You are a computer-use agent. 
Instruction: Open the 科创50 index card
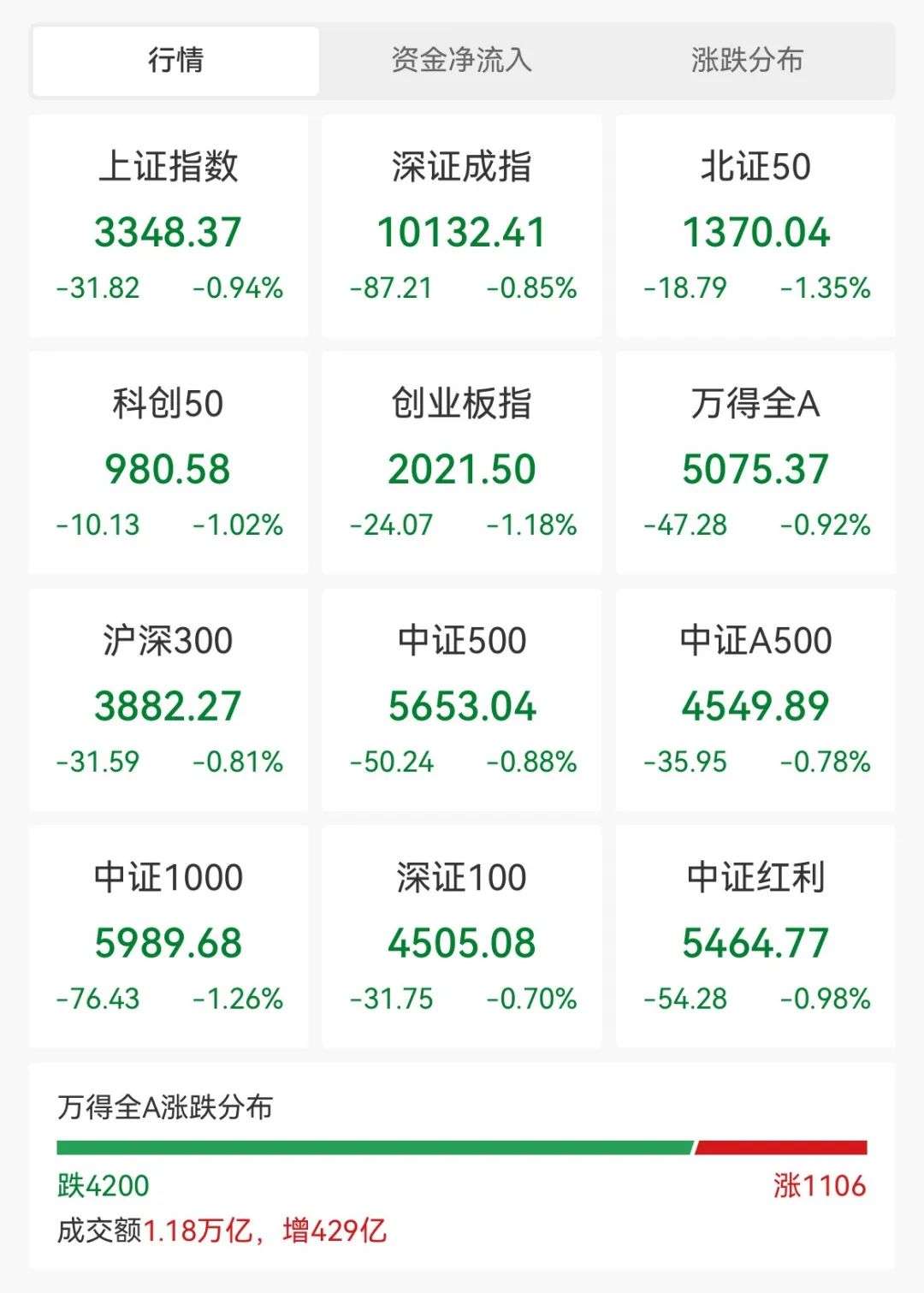pyautogui.click(x=169, y=463)
